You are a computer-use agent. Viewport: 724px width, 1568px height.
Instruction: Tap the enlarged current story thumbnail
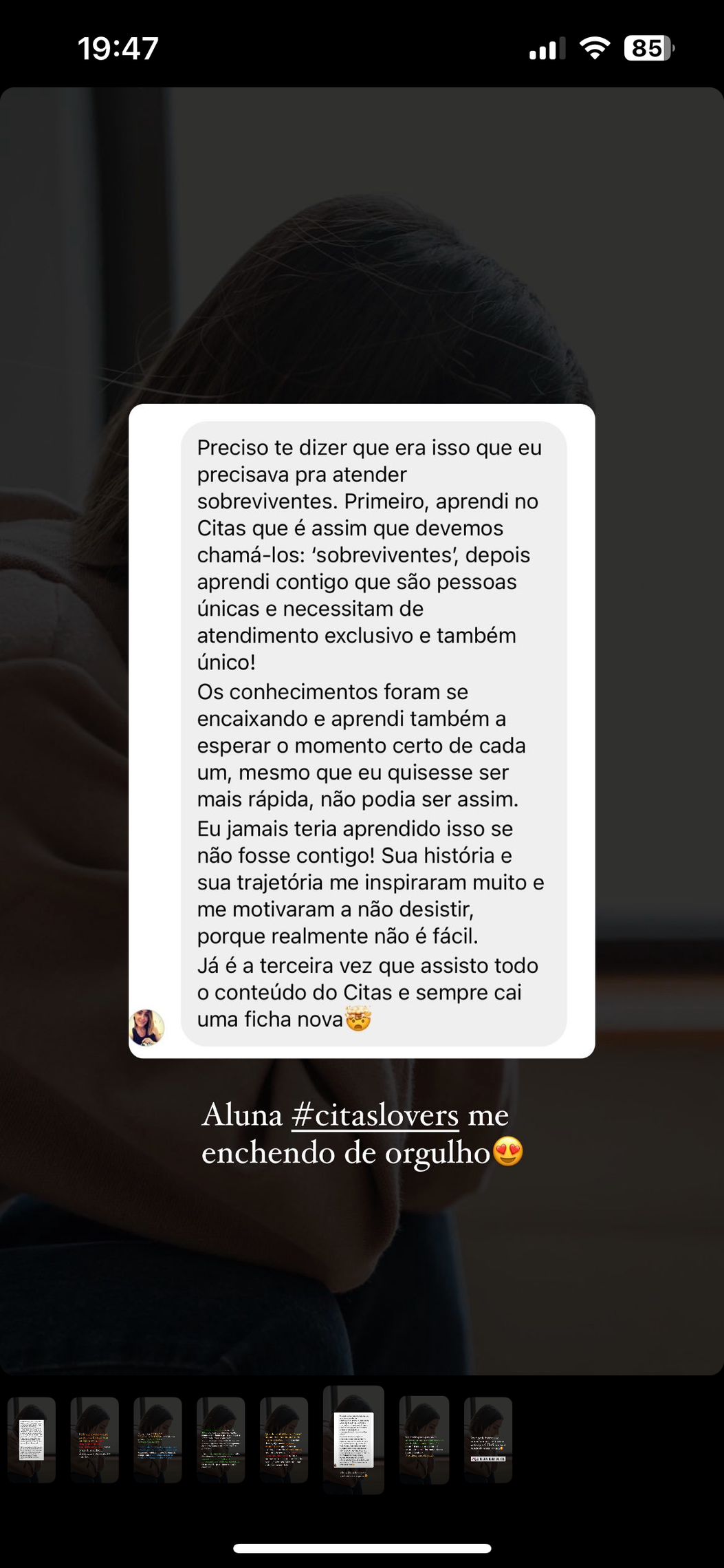[353, 1439]
